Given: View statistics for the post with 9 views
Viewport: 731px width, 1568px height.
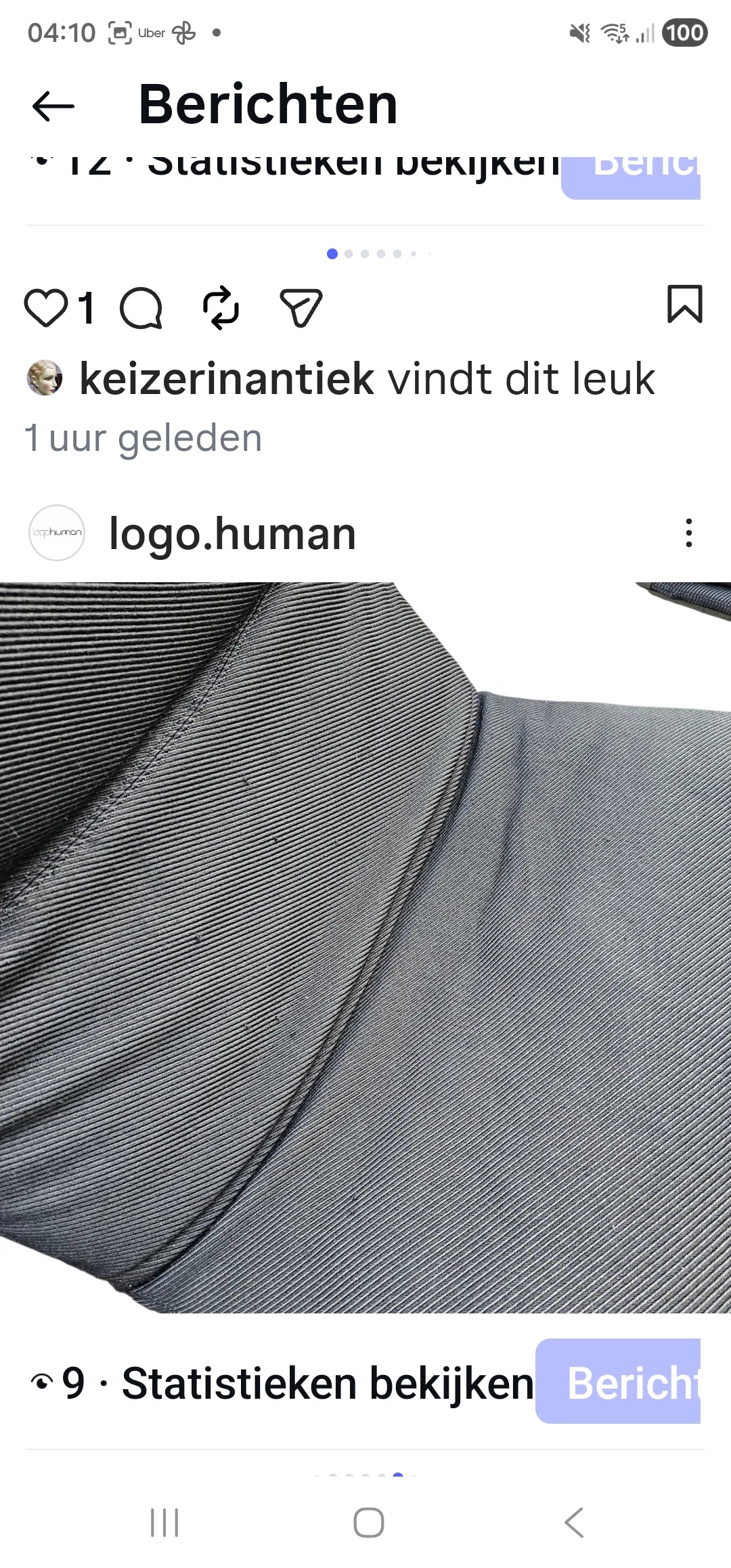Looking at the screenshot, I should [328, 1383].
